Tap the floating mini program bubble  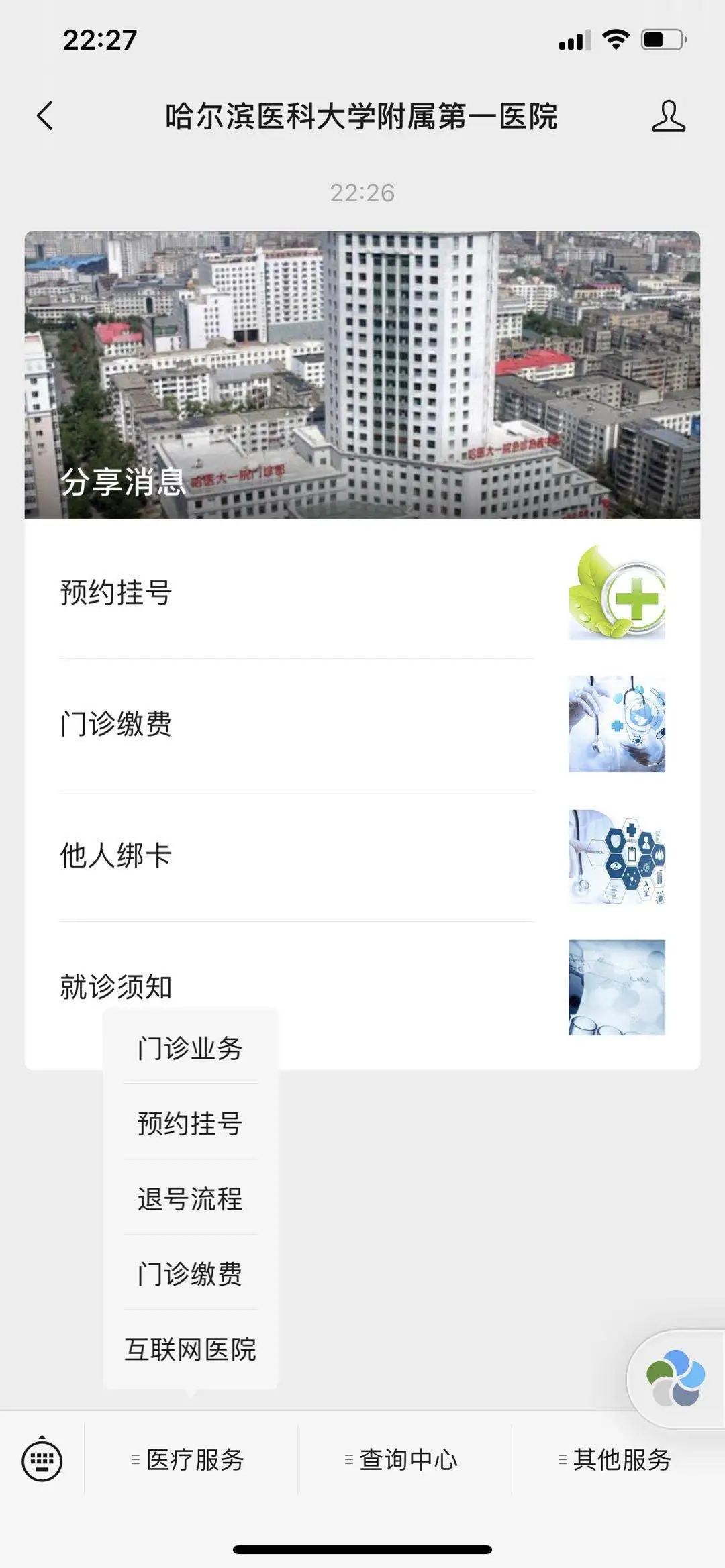pyautogui.click(x=675, y=1378)
